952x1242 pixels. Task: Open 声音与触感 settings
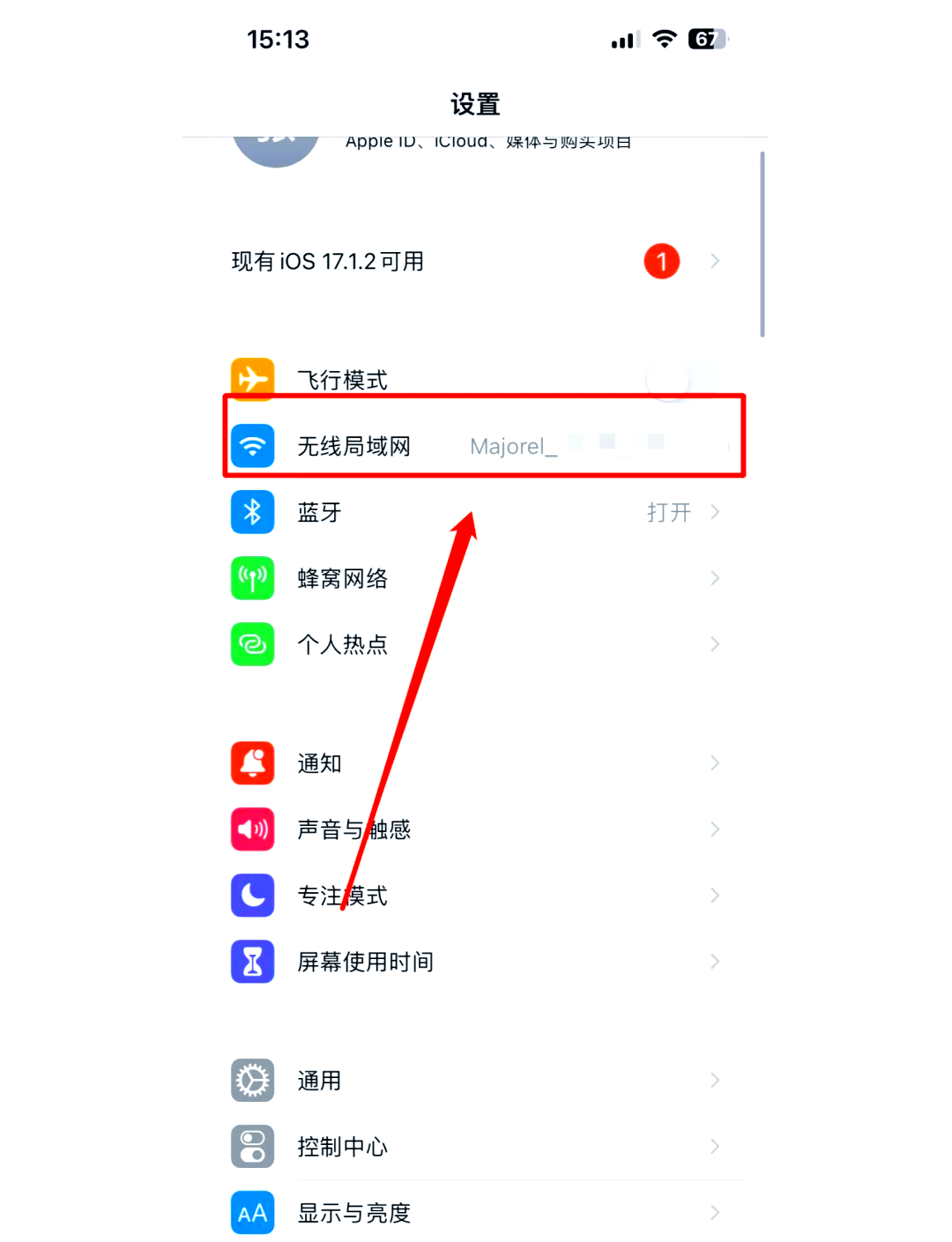(x=476, y=829)
